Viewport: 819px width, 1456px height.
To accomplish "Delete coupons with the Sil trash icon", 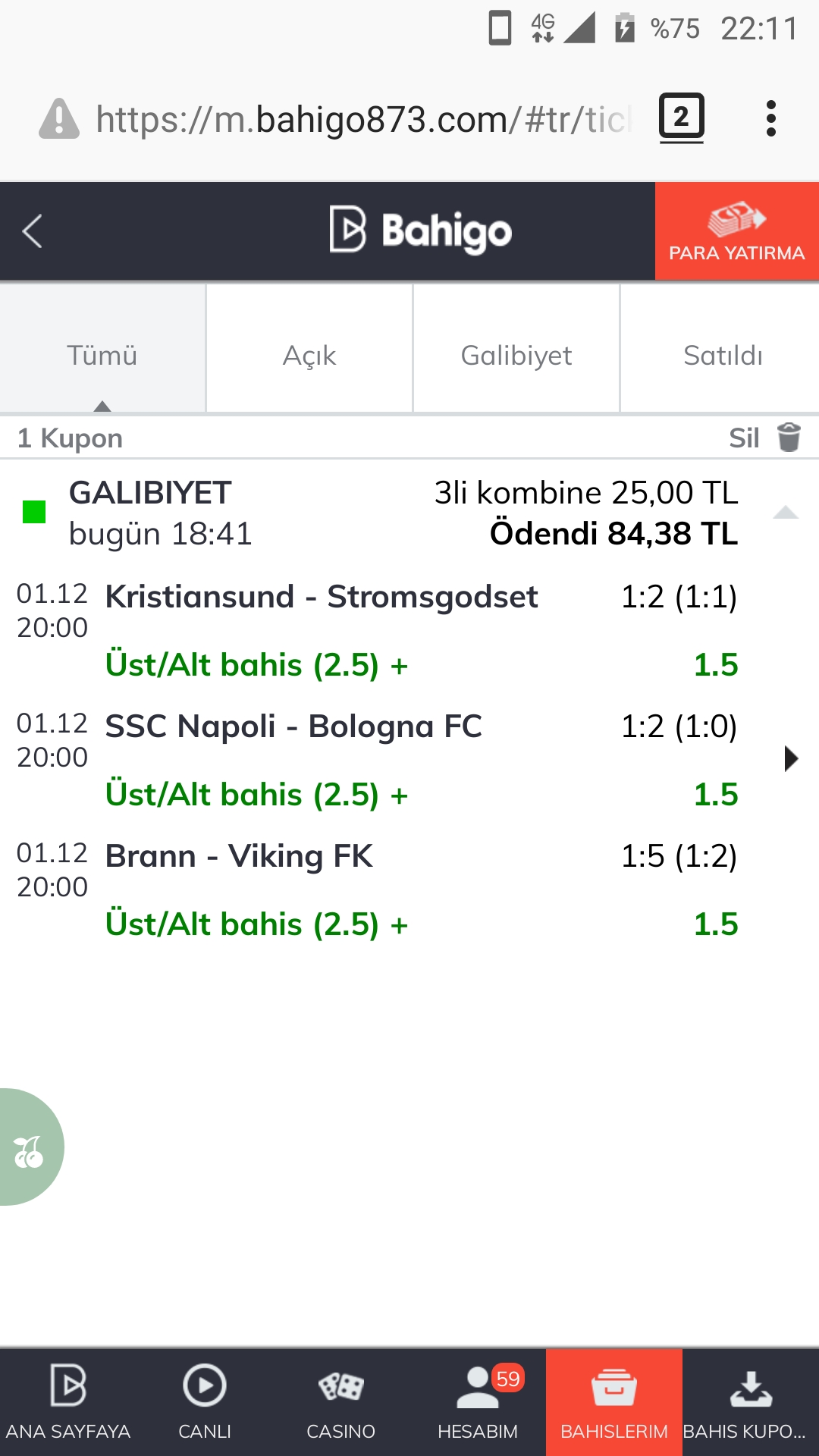I will pos(788,438).
